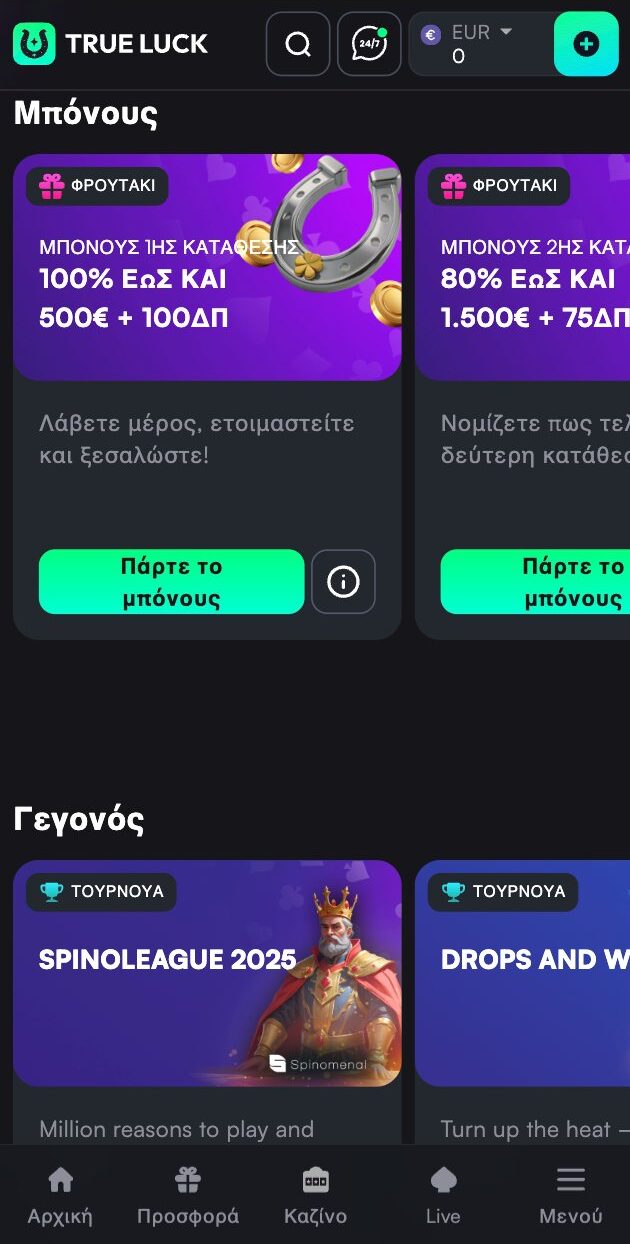Viewport: 630px width, 1244px height.
Task: Expand the EUR currency dropdown
Action: point(481,44)
